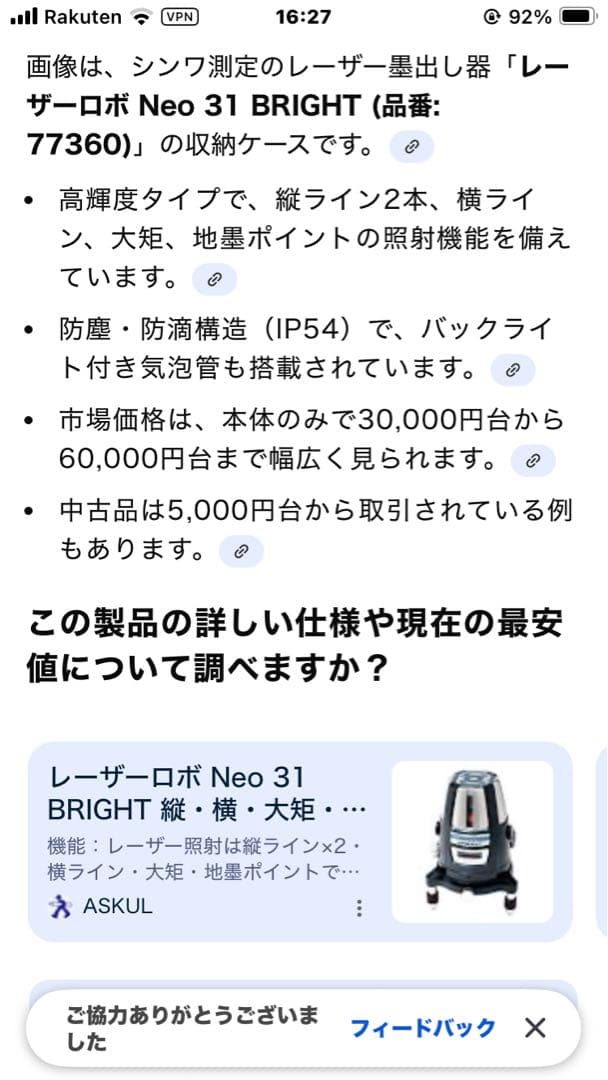The image size is (608, 1080).
Task: Open source link for the 高輝度タイプ bullet
Action: tap(214, 279)
